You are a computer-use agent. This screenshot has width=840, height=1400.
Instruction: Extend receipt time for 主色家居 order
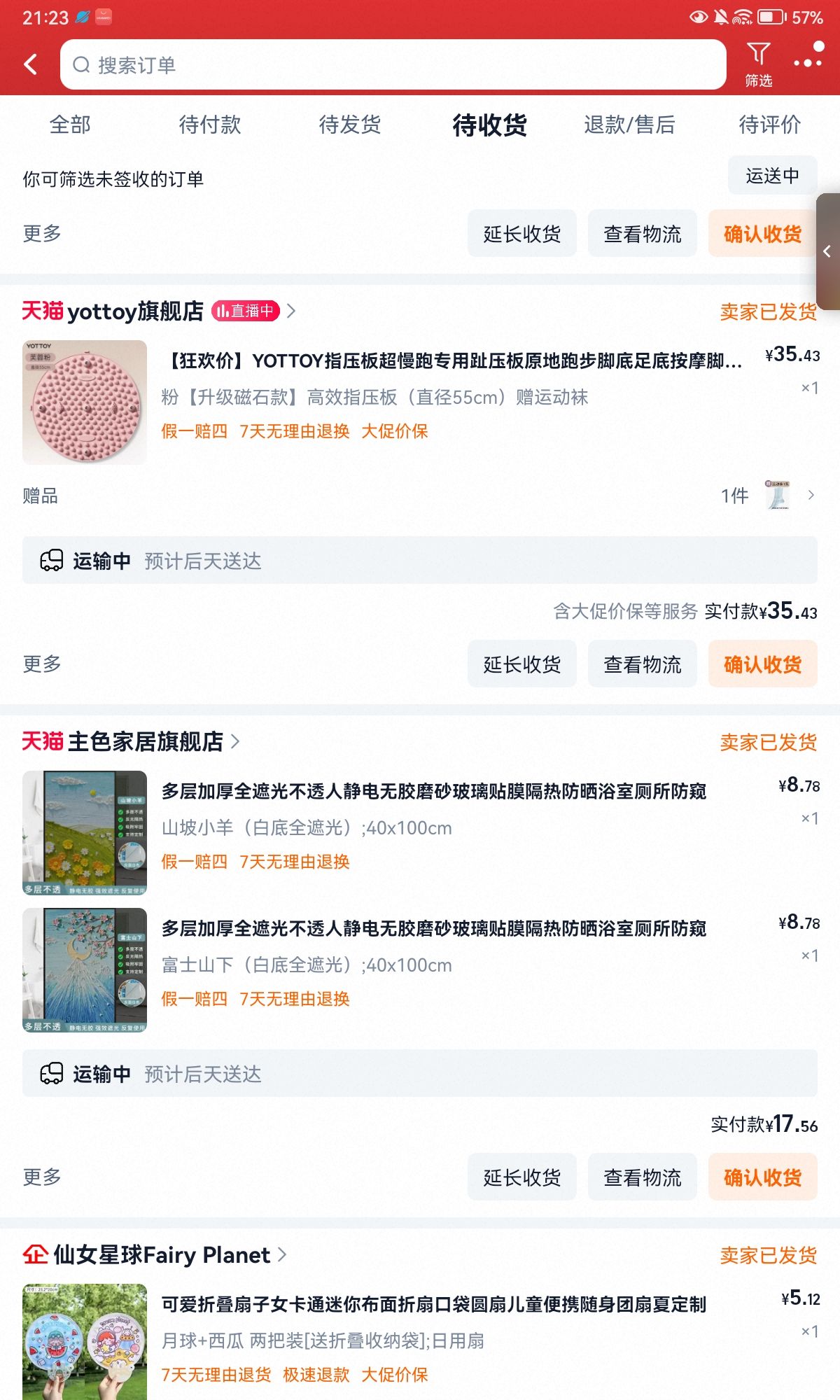click(522, 1177)
